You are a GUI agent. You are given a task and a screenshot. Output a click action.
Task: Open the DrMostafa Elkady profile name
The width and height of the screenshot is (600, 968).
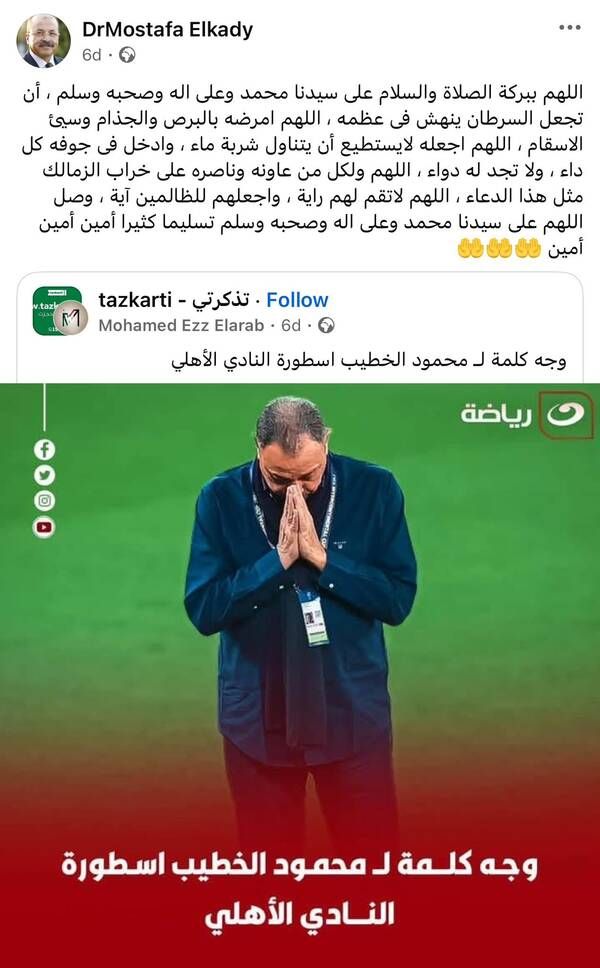(166, 29)
